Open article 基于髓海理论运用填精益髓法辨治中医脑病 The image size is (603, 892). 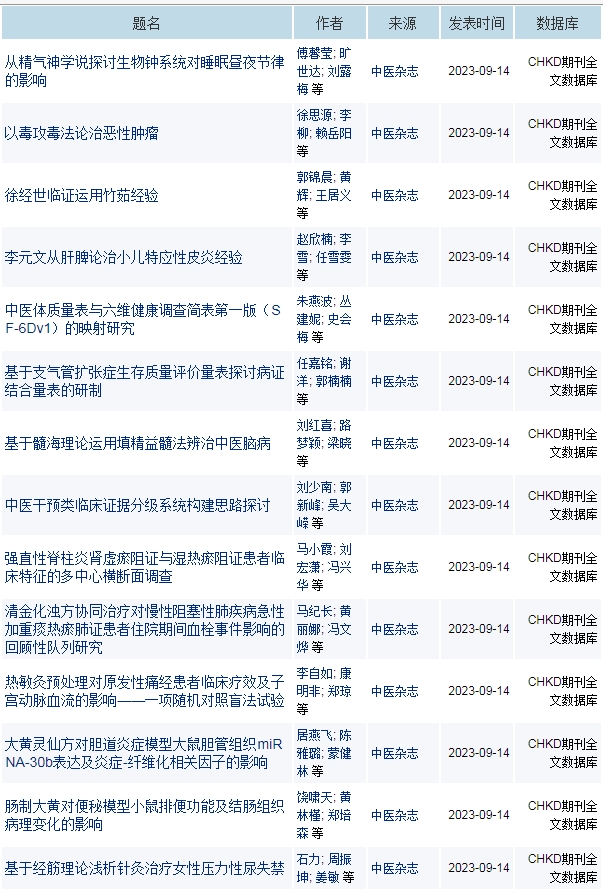[x=138, y=443]
